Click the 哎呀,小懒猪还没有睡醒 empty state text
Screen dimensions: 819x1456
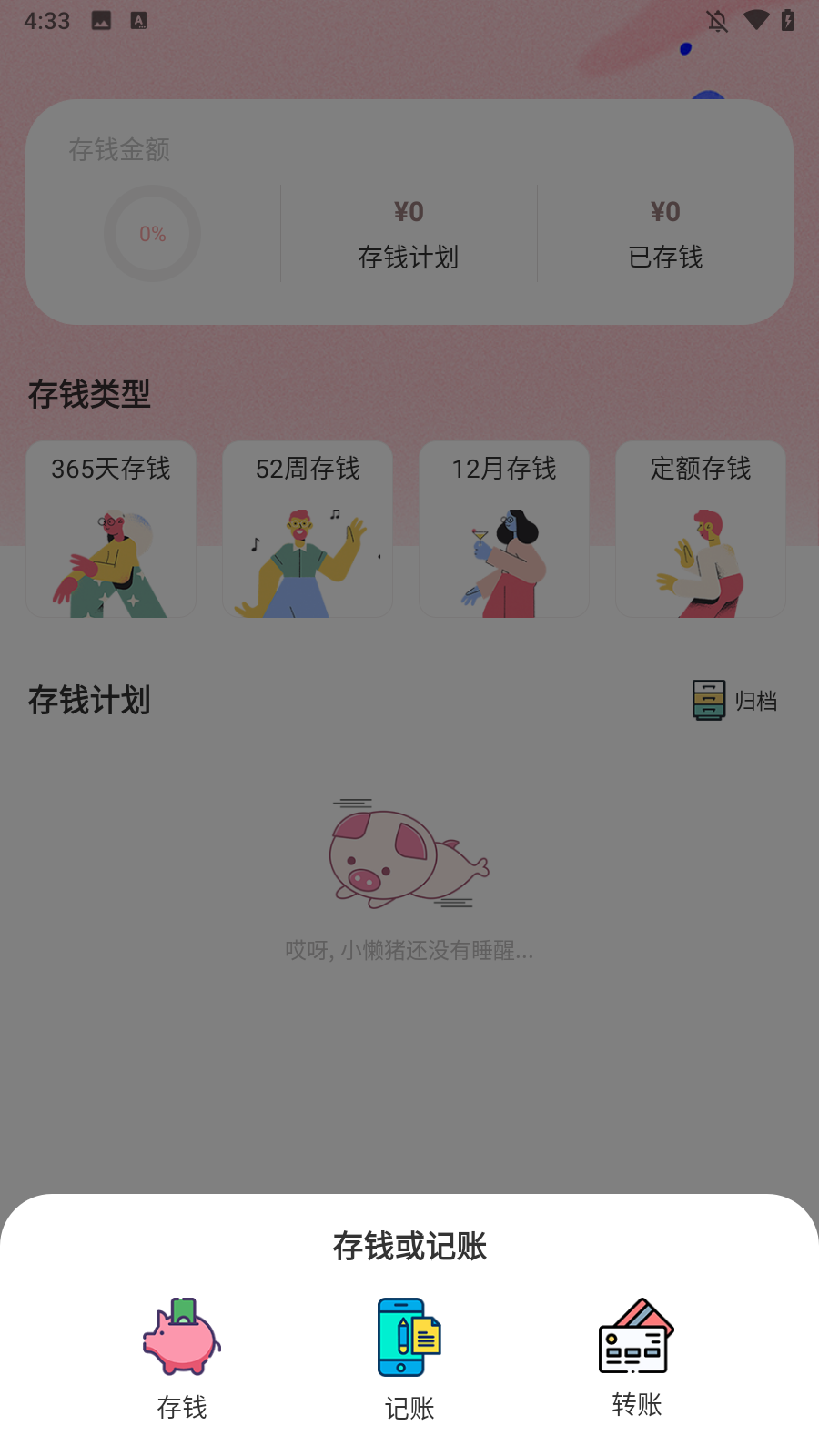[x=408, y=952]
